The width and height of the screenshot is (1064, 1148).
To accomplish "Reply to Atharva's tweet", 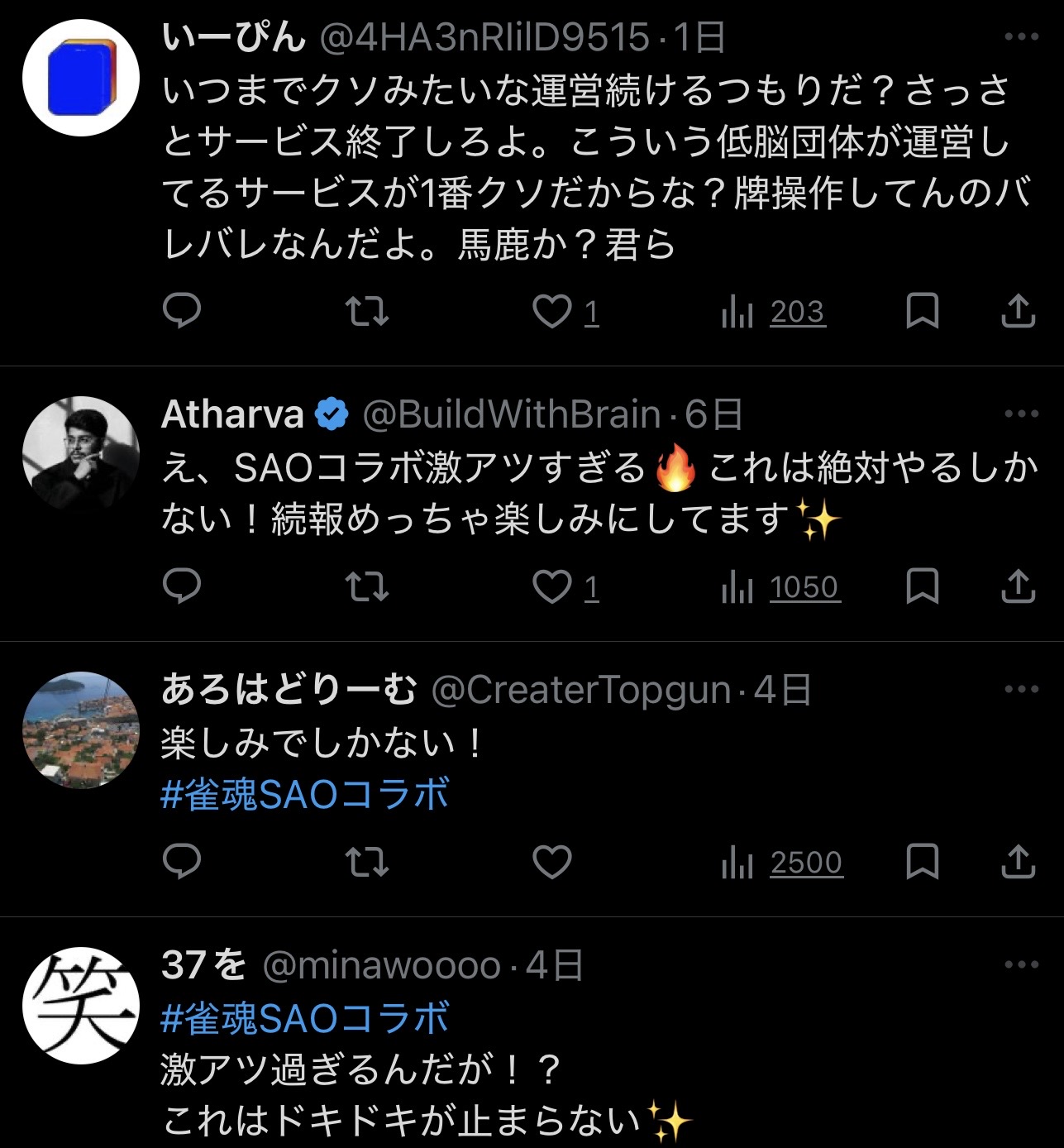I will (182, 586).
